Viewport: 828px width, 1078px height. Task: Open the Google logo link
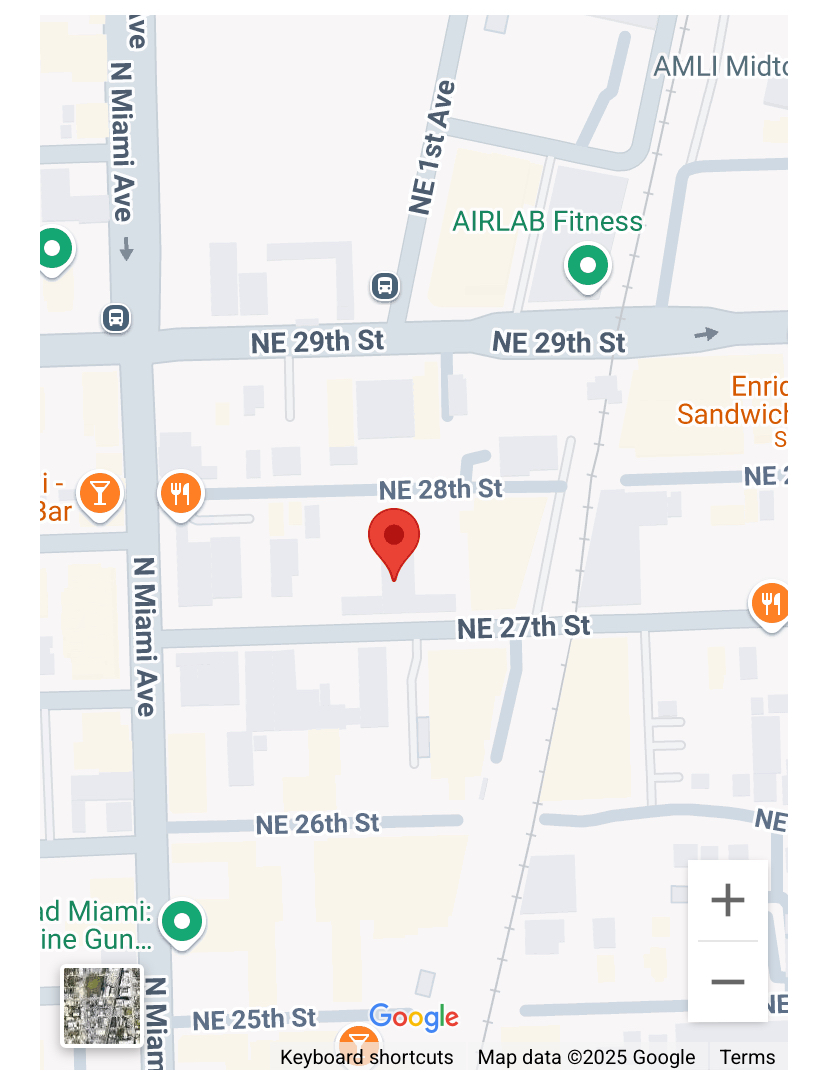coord(414,1018)
